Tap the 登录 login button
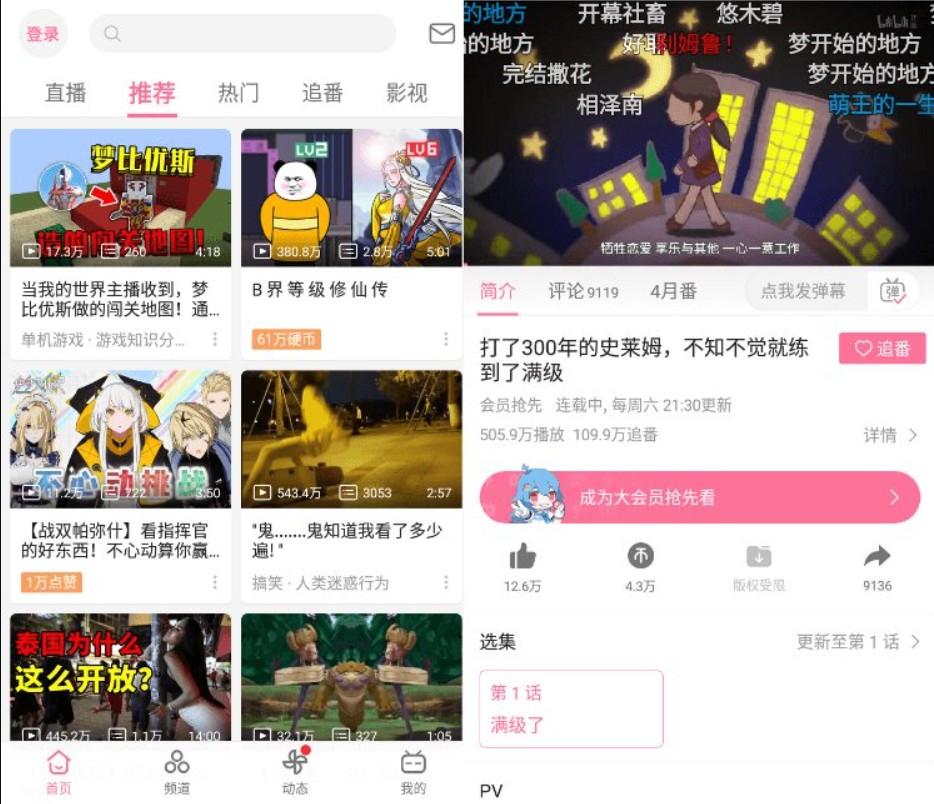Image resolution: width=934 pixels, height=804 pixels. coord(43,34)
